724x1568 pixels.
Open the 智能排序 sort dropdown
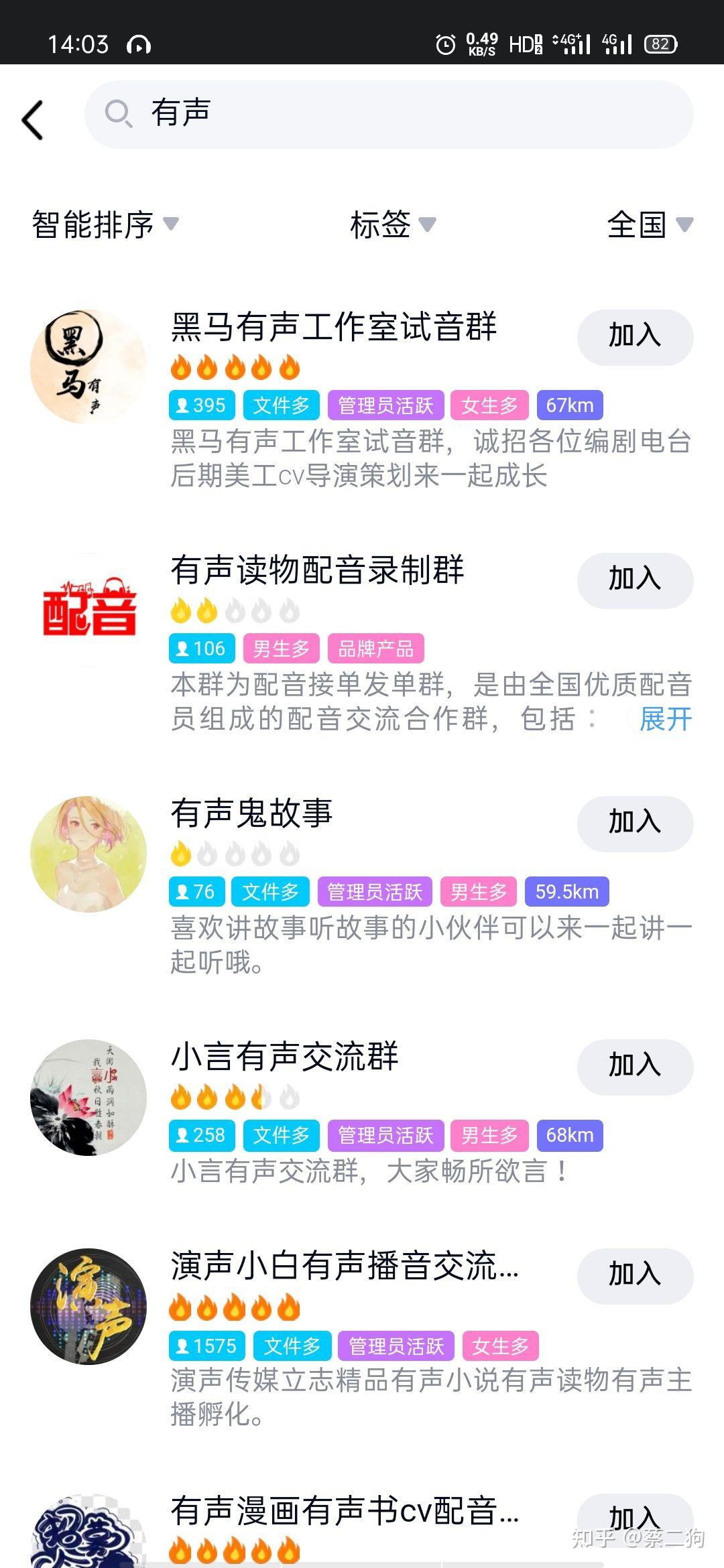click(105, 224)
